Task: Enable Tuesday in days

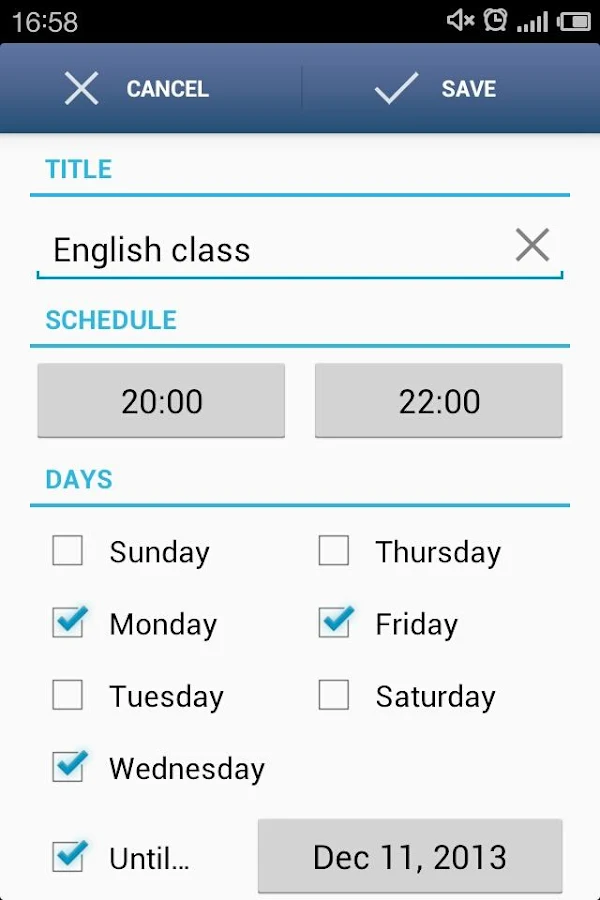Action: 68,695
